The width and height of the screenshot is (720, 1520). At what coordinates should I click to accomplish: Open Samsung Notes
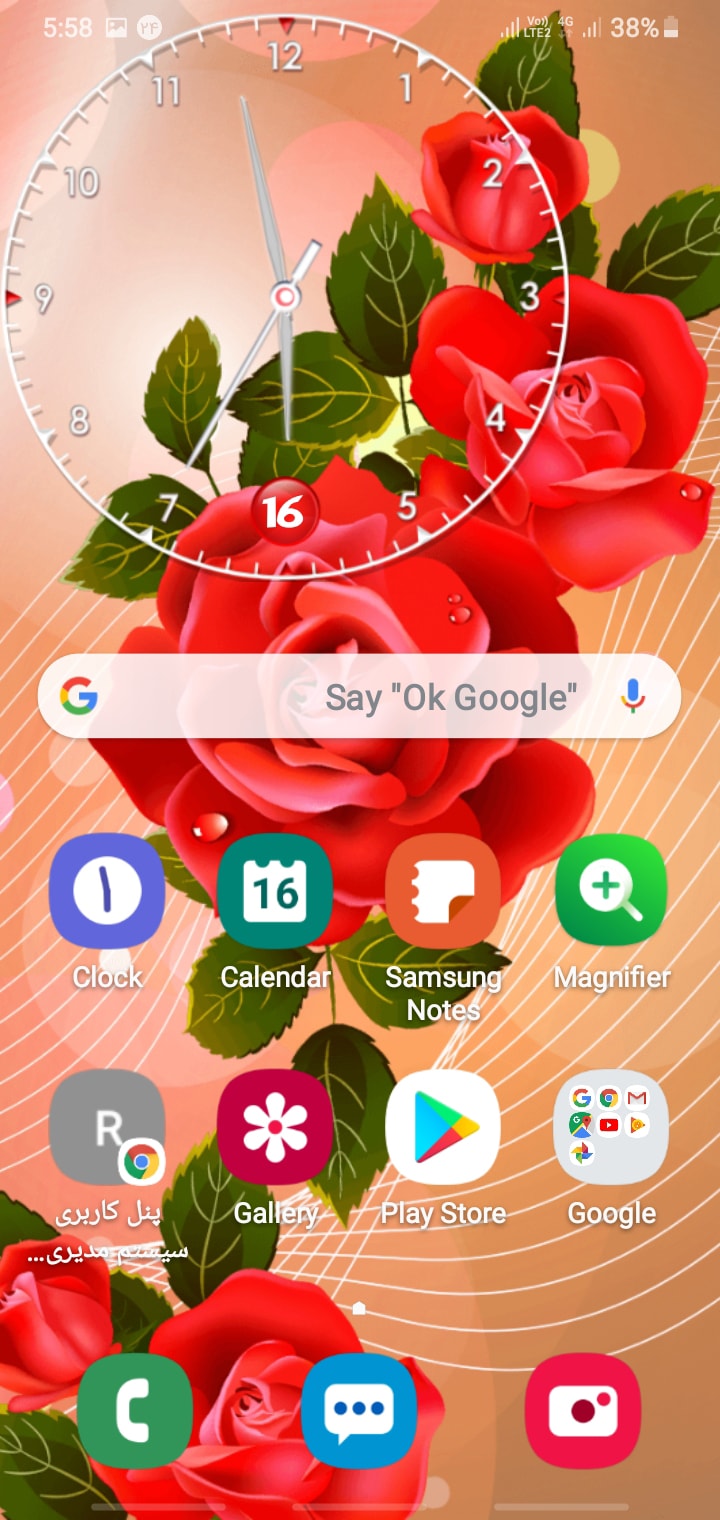coord(443,891)
